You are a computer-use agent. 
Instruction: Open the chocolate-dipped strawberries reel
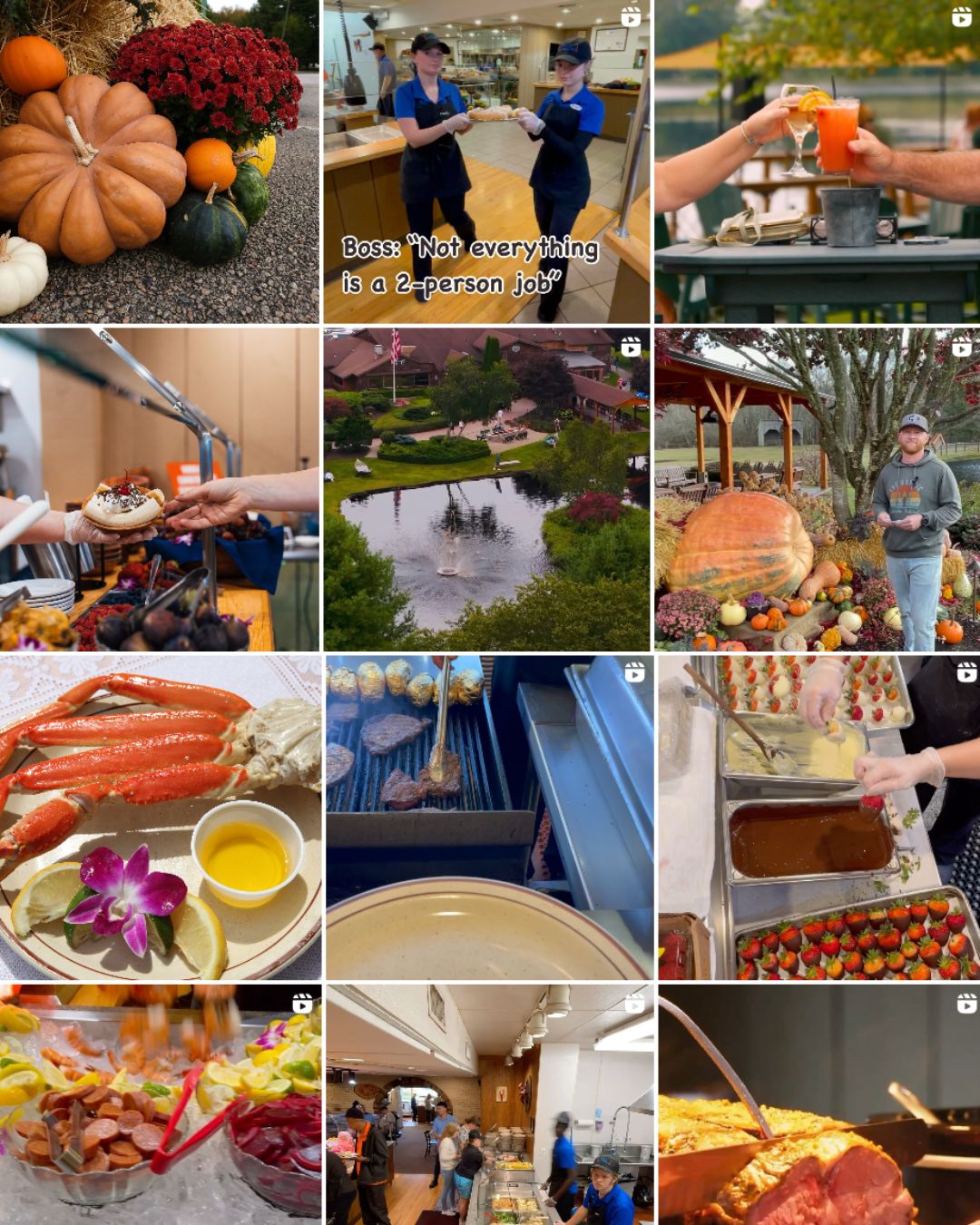pyautogui.click(x=817, y=817)
